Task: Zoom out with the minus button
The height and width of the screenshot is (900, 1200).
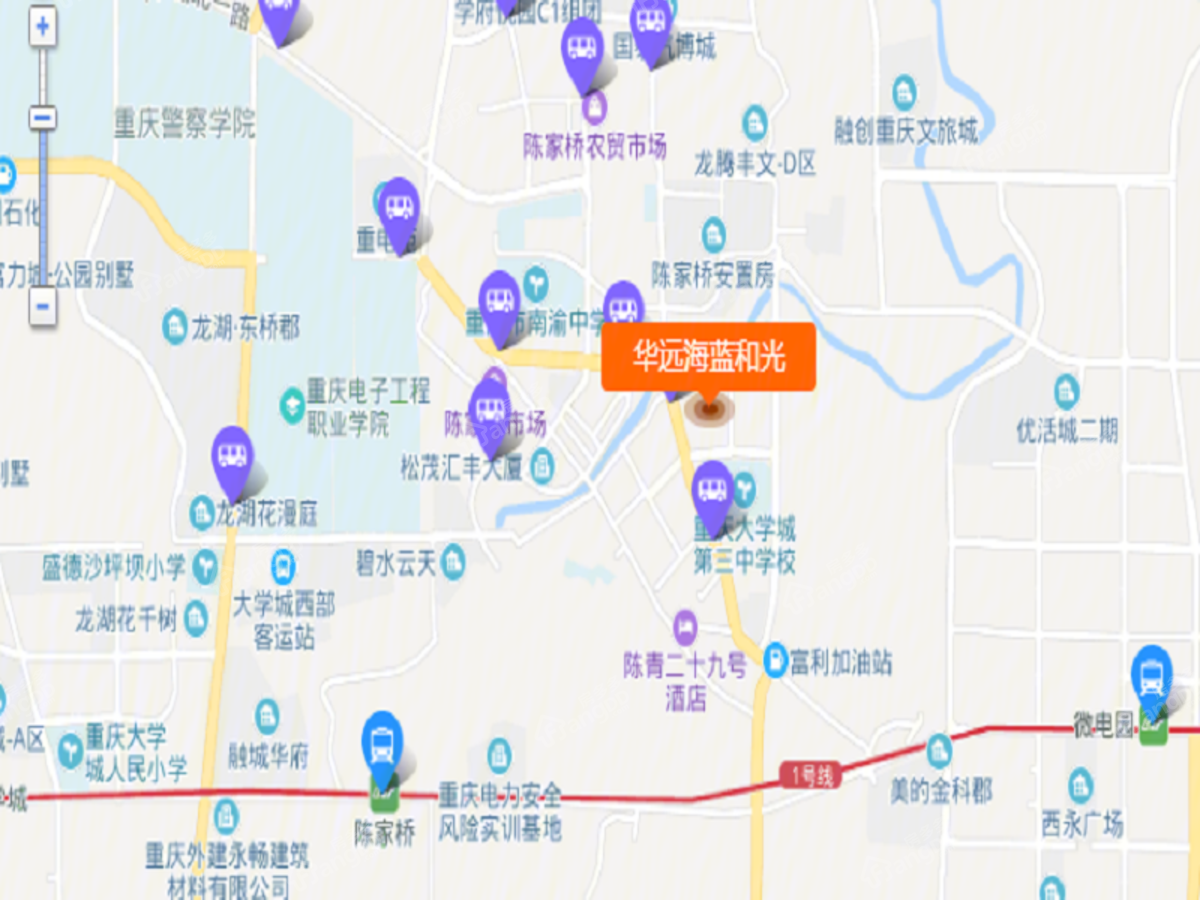Action: tap(42, 306)
